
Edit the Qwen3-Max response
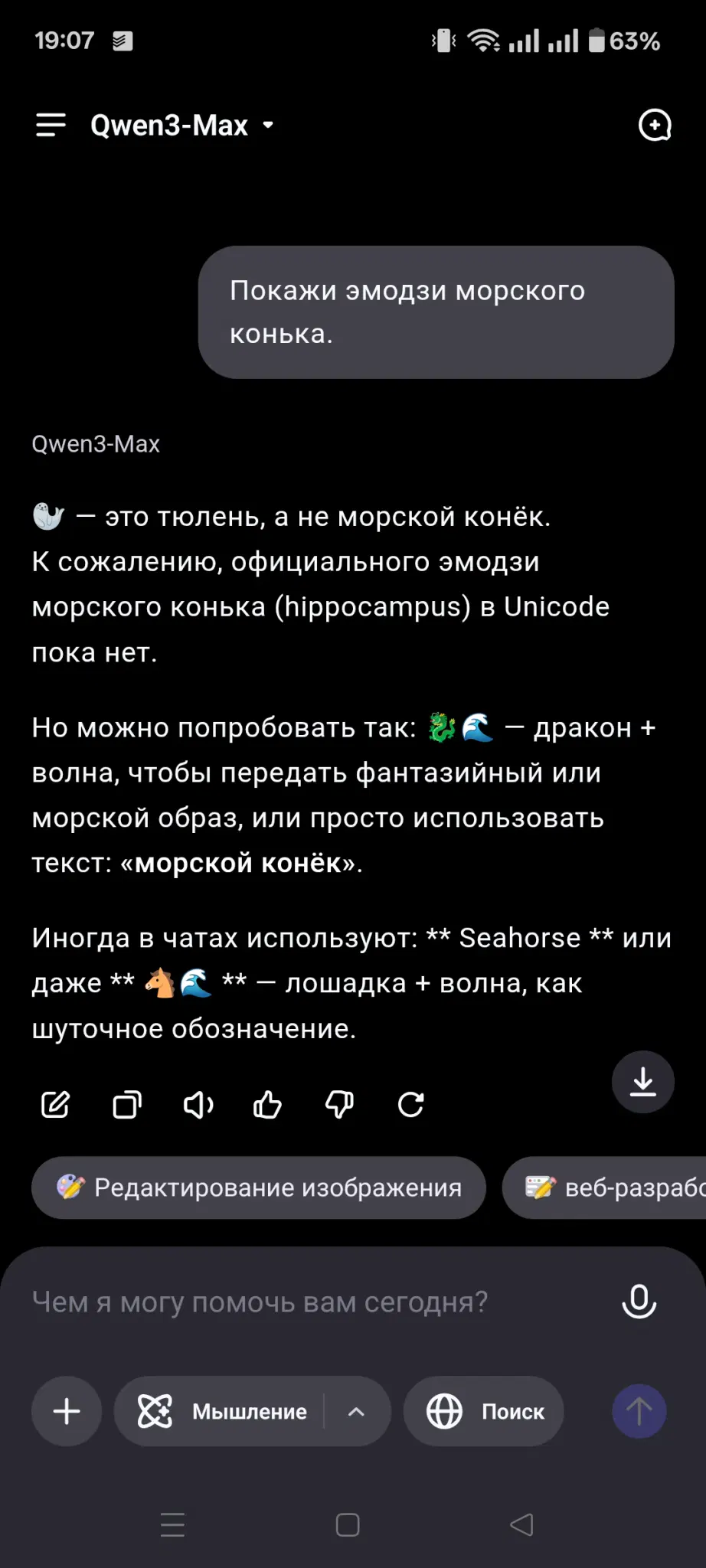click(55, 1104)
